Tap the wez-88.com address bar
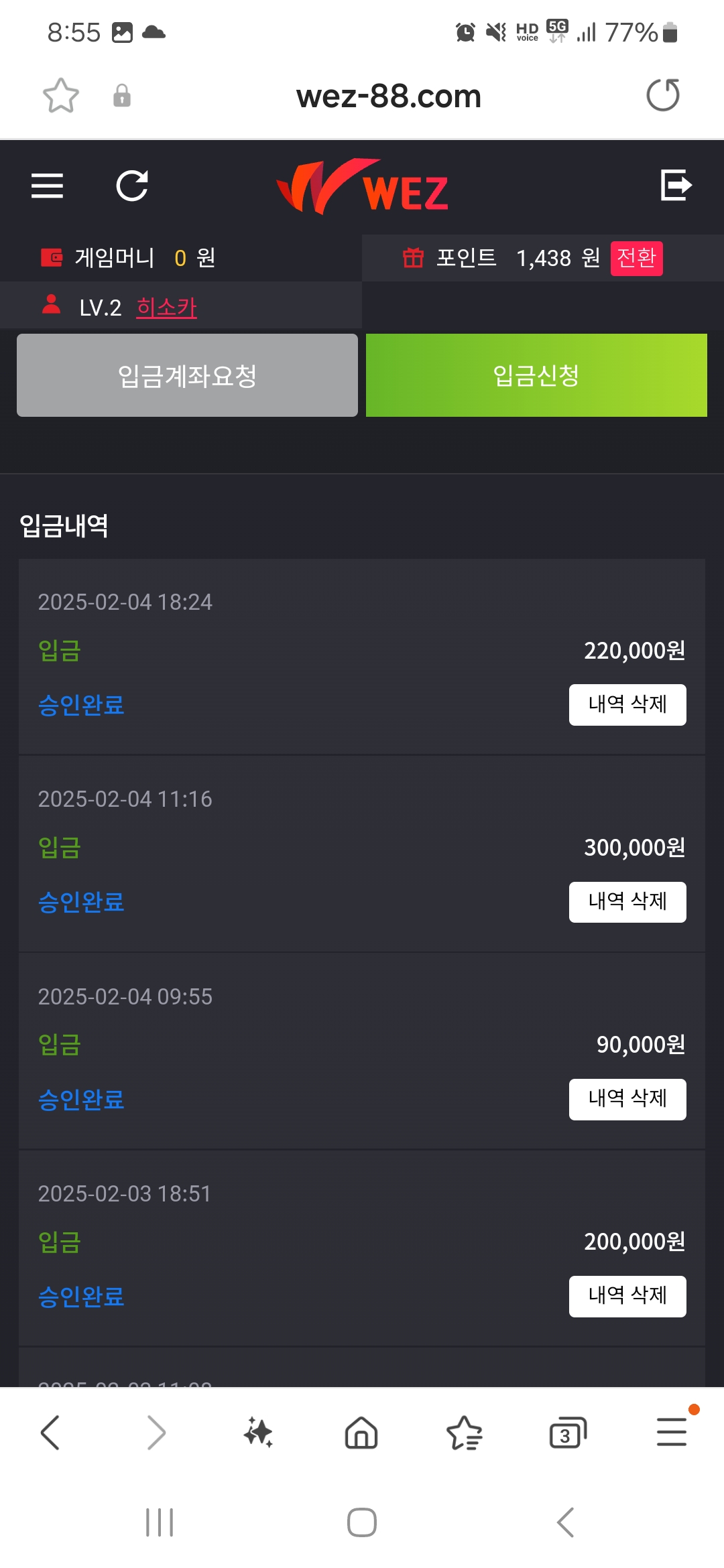 (x=389, y=96)
